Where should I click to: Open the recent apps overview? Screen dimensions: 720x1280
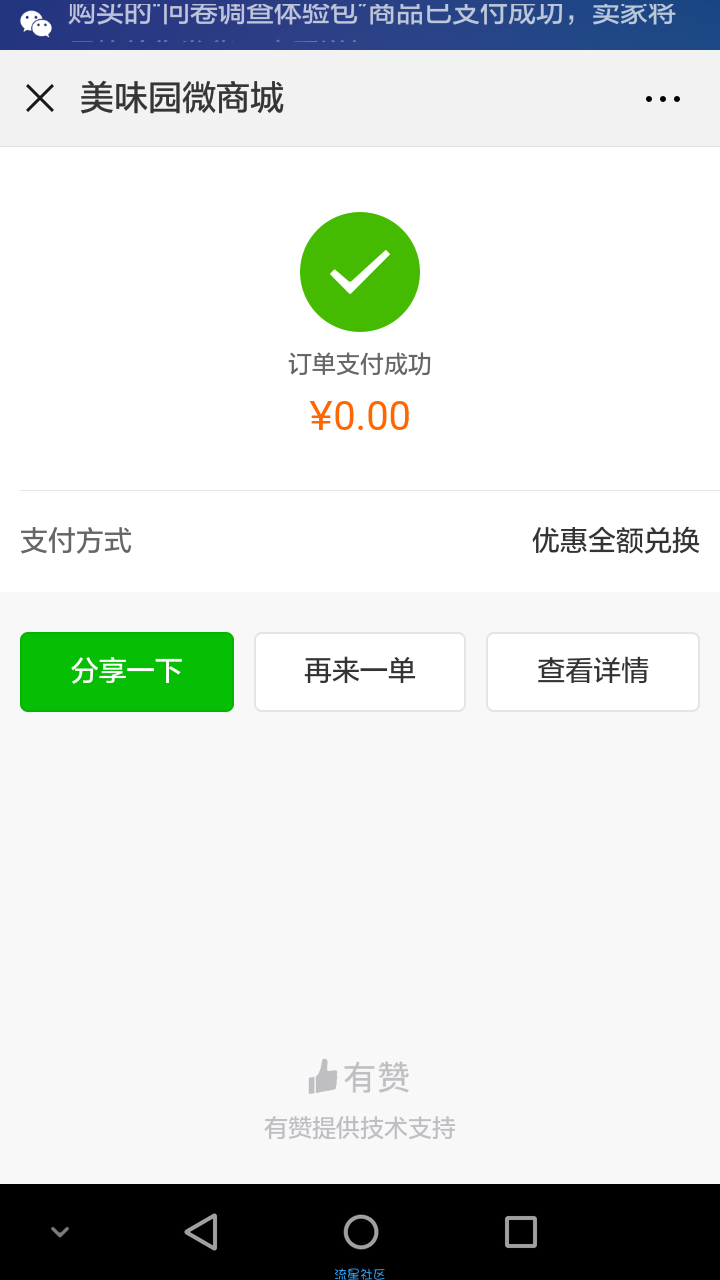(x=521, y=1232)
